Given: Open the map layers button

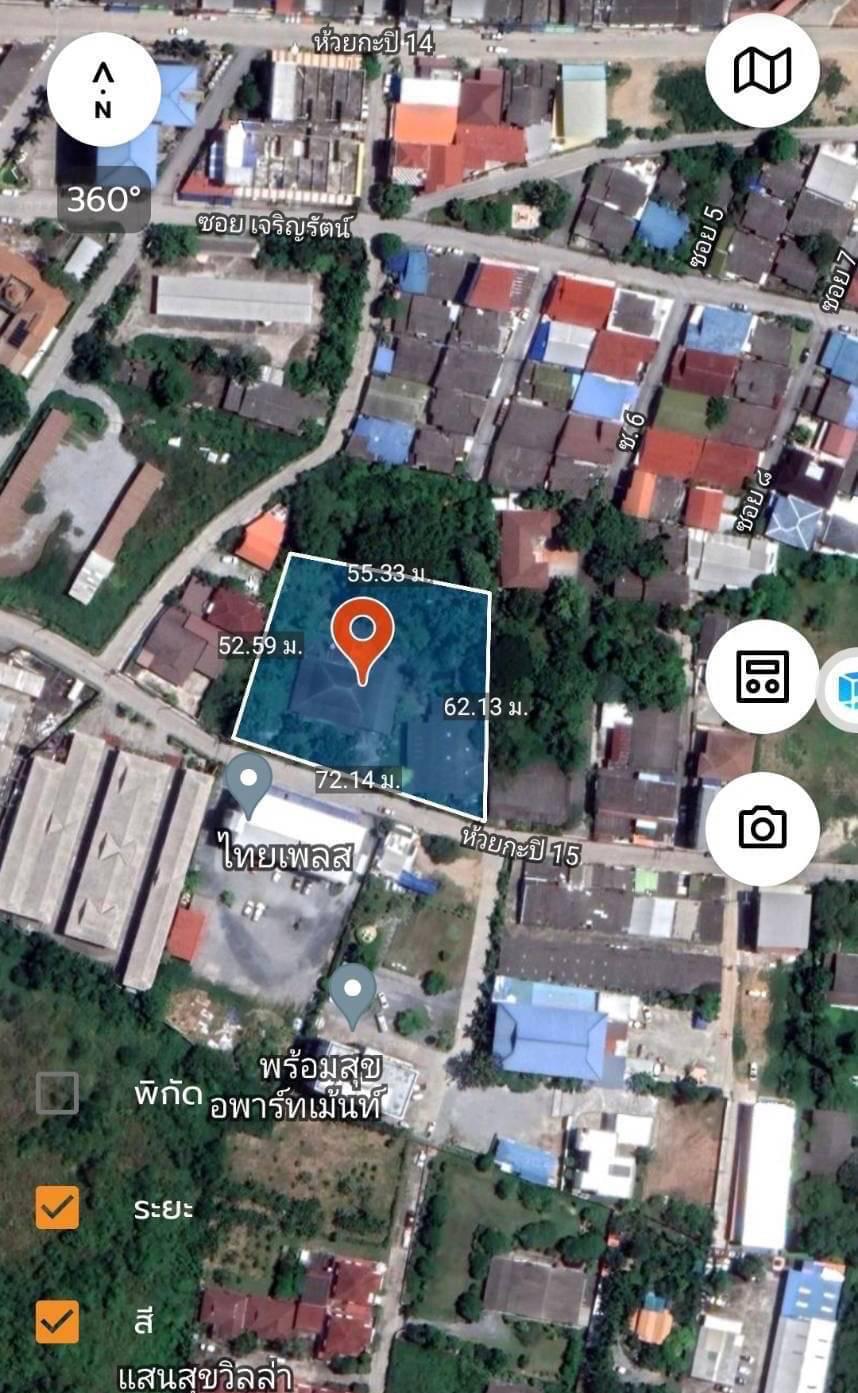Looking at the screenshot, I should (762, 70).
